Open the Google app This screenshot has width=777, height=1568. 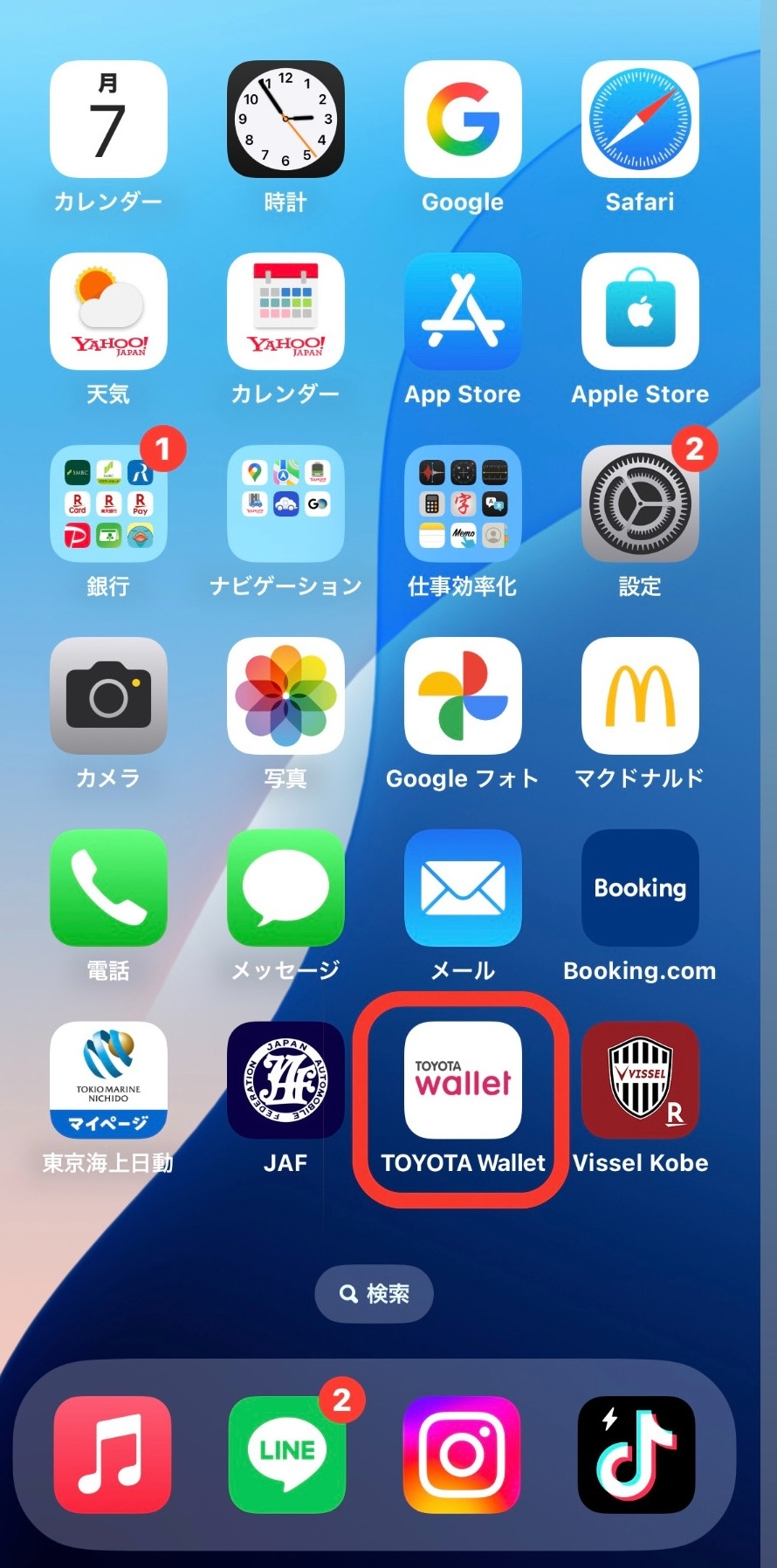pos(463,120)
